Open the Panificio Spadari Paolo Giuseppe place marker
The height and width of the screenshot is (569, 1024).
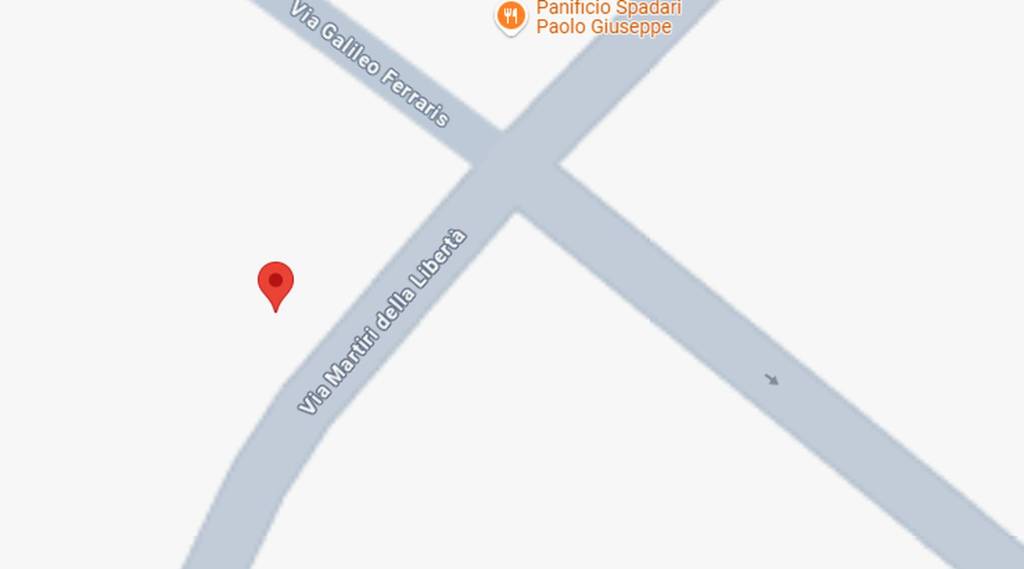(511, 16)
